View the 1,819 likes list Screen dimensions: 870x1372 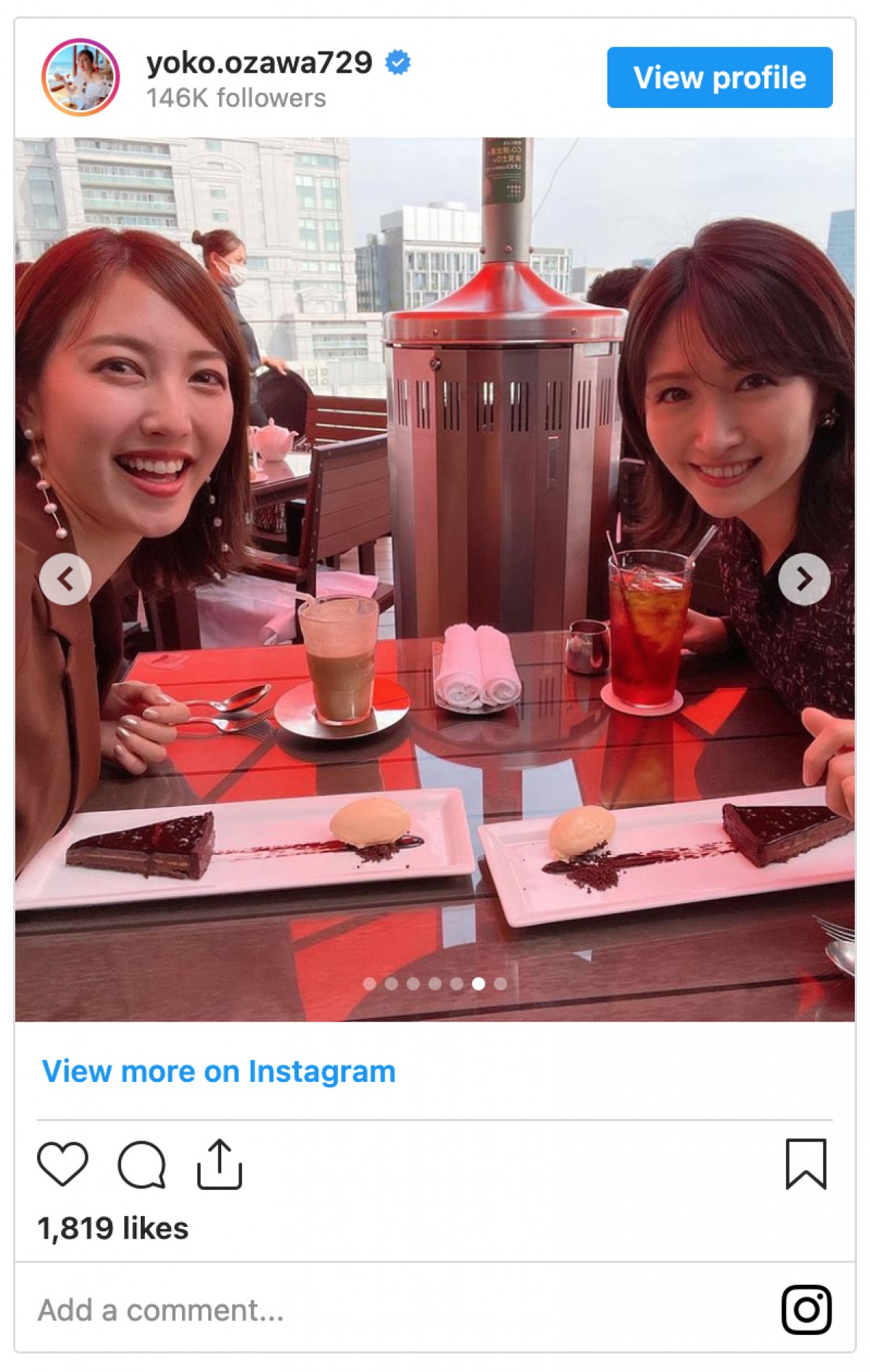[113, 1228]
